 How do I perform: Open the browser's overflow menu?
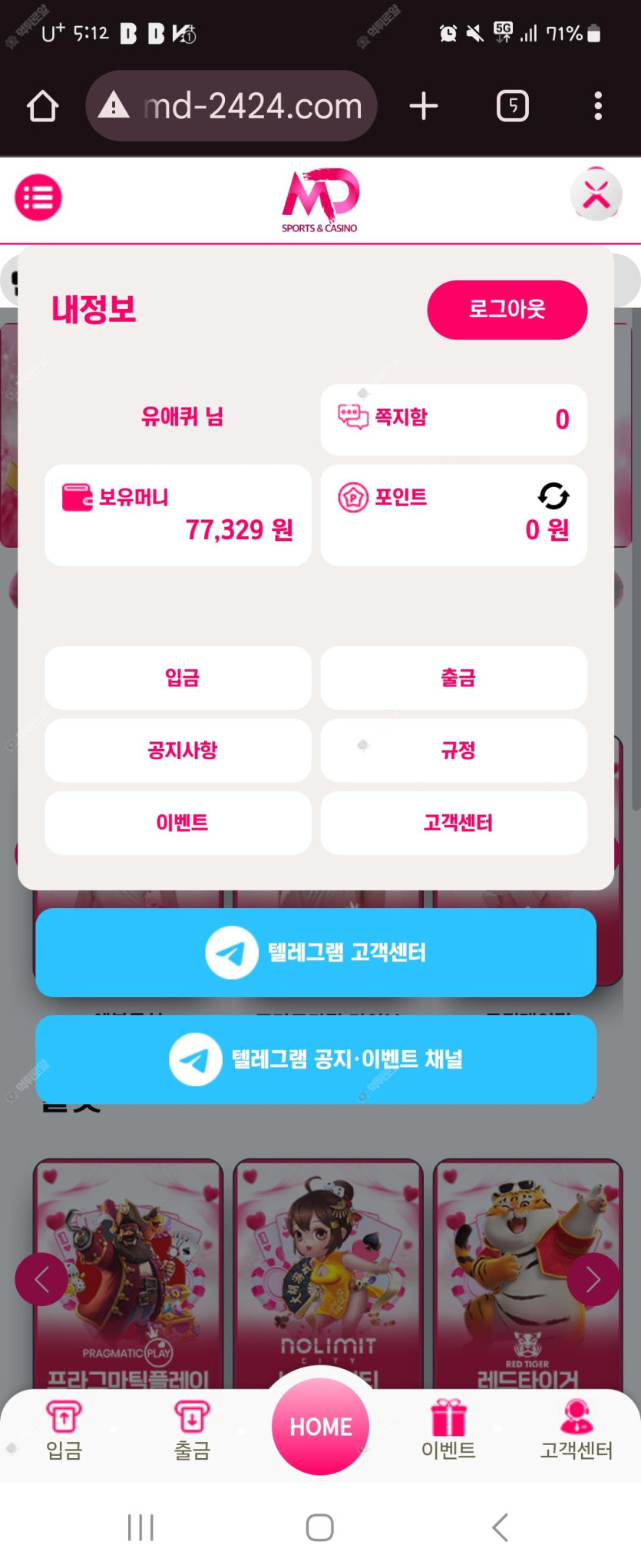[x=597, y=105]
